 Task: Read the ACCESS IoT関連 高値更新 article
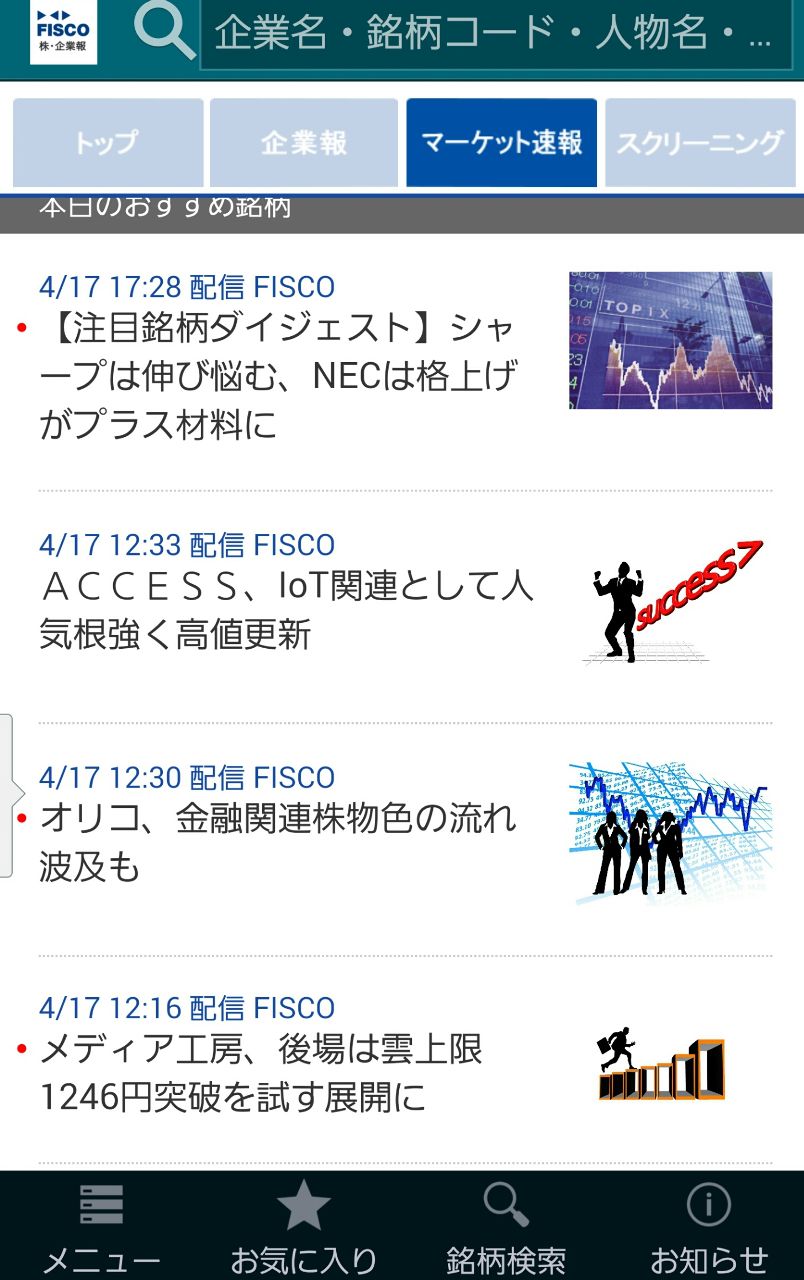(x=286, y=609)
